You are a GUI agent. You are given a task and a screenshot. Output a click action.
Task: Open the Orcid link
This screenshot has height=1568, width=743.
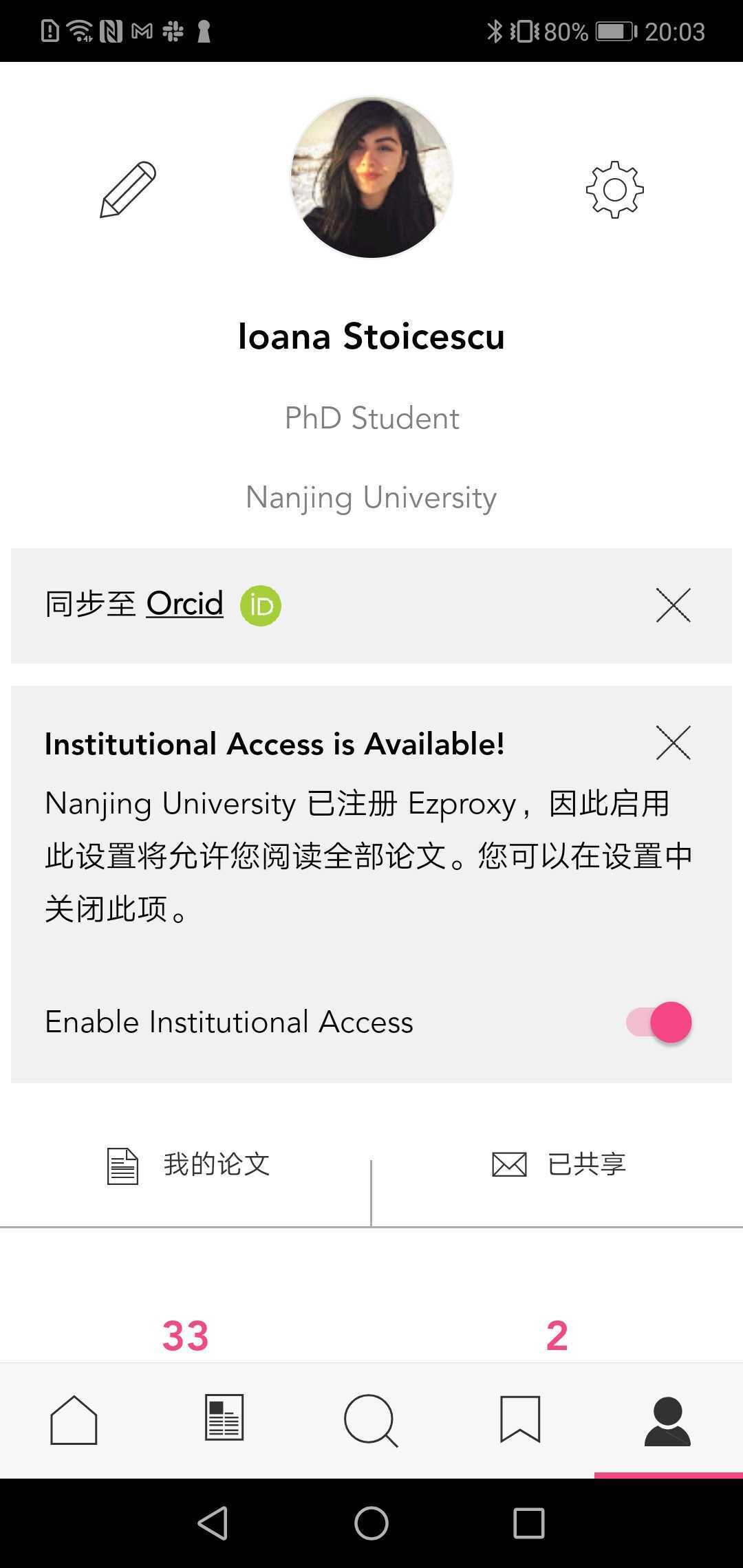(184, 604)
